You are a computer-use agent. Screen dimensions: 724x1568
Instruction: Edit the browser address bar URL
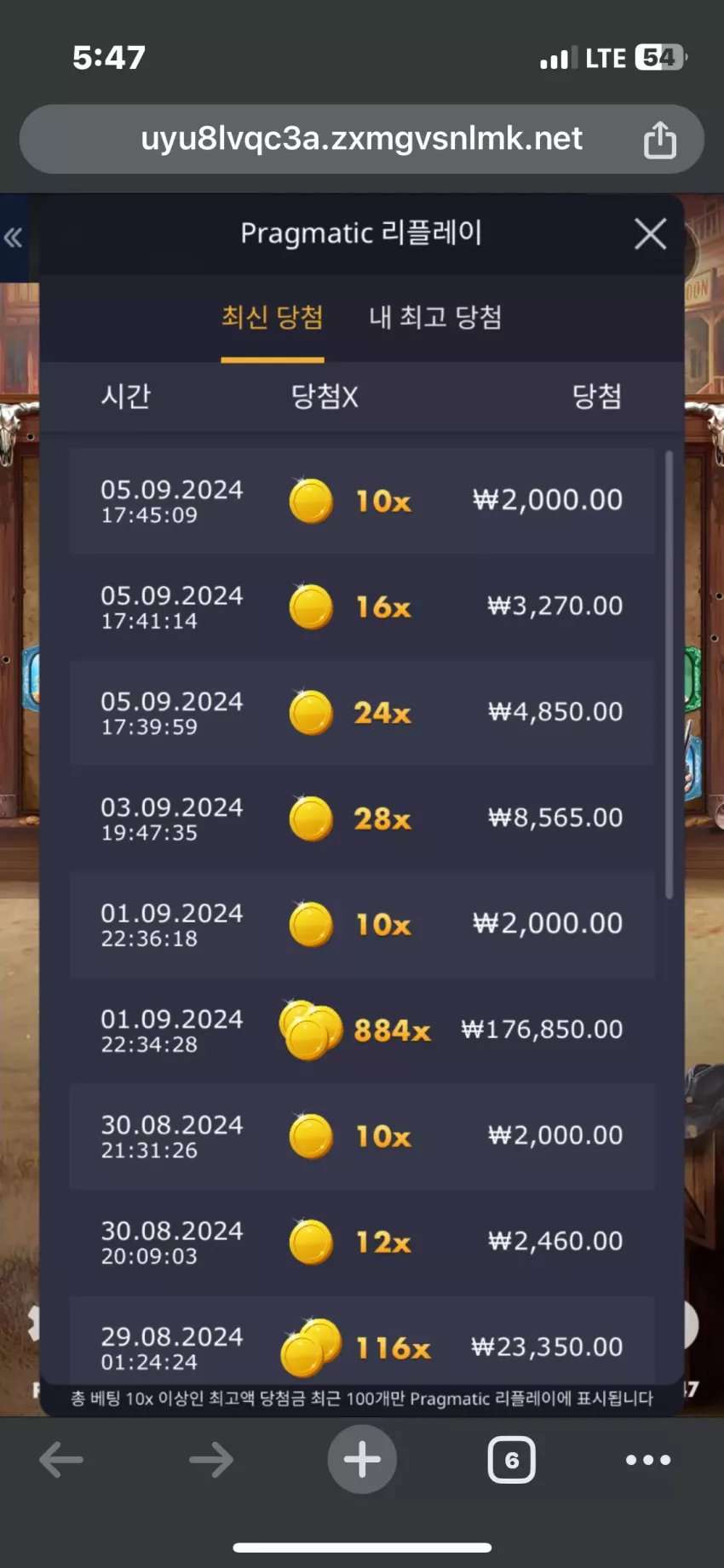[x=361, y=139]
